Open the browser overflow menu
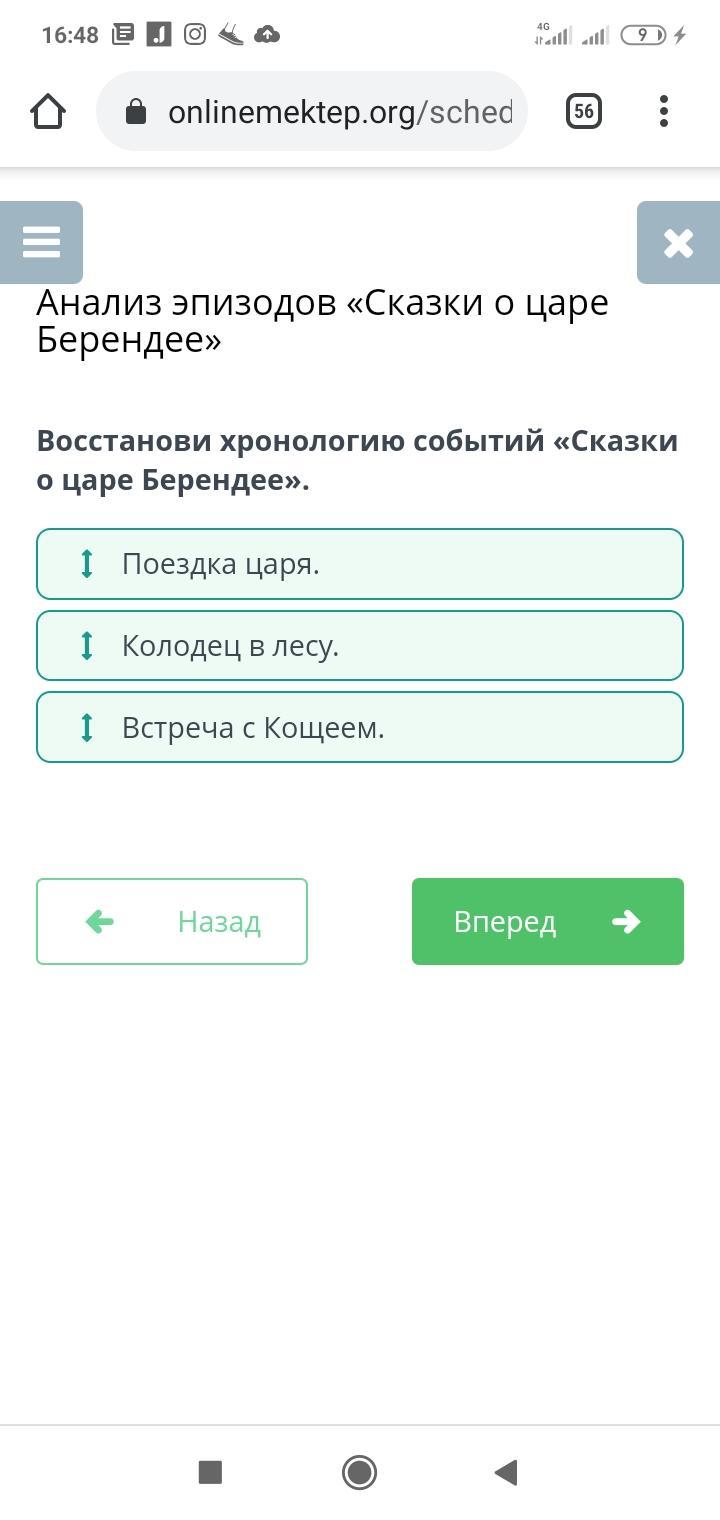This screenshot has height=1520, width=720. [x=664, y=111]
